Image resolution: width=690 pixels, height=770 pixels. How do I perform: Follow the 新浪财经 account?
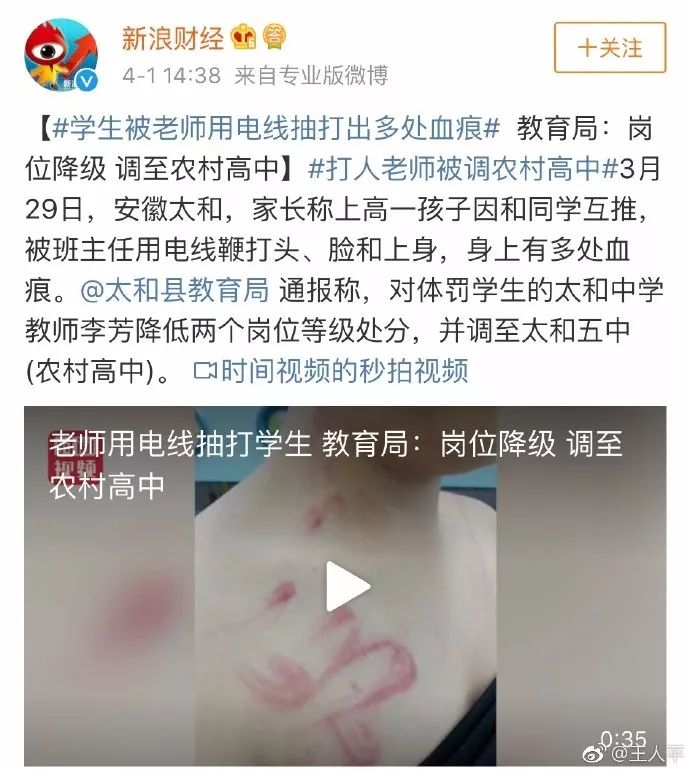tap(609, 47)
